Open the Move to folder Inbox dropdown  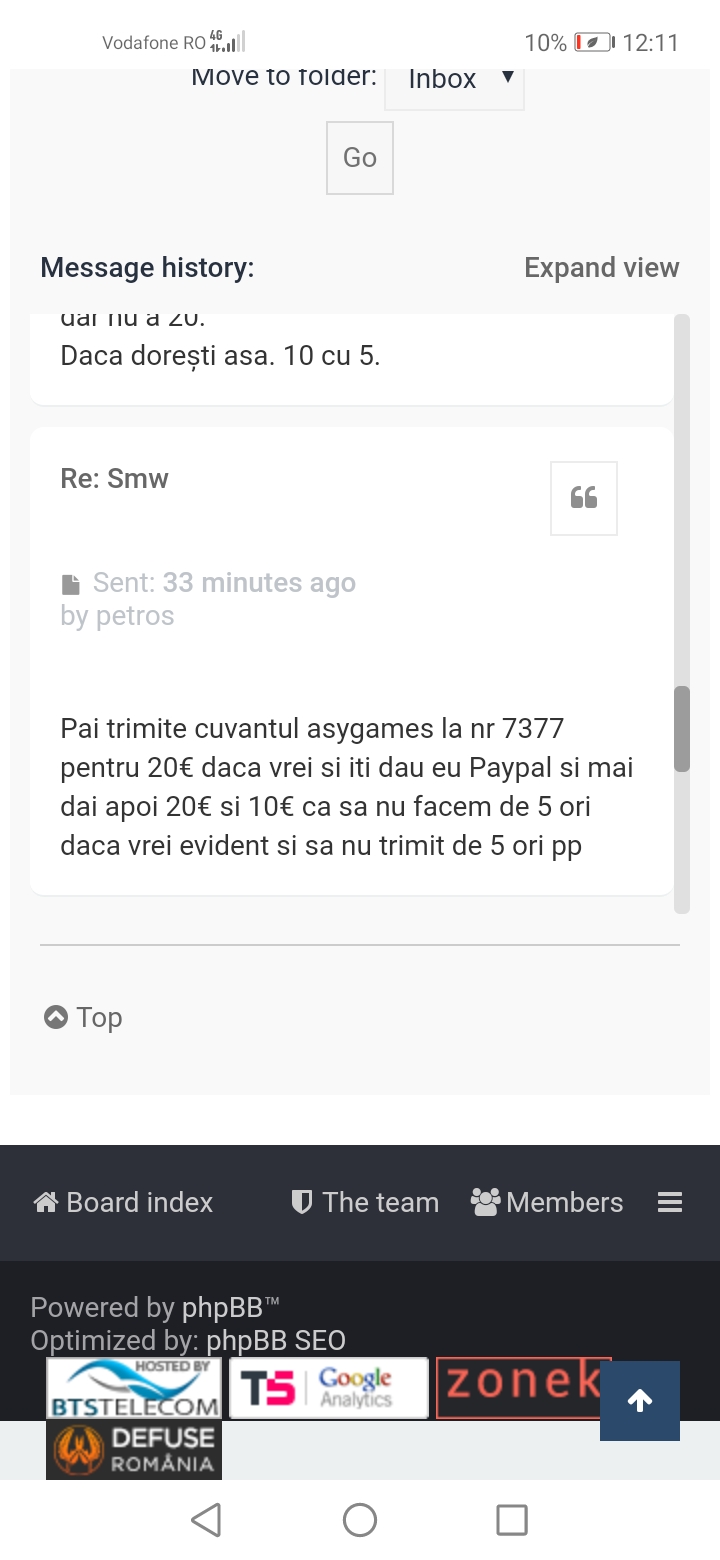pyautogui.click(x=454, y=82)
